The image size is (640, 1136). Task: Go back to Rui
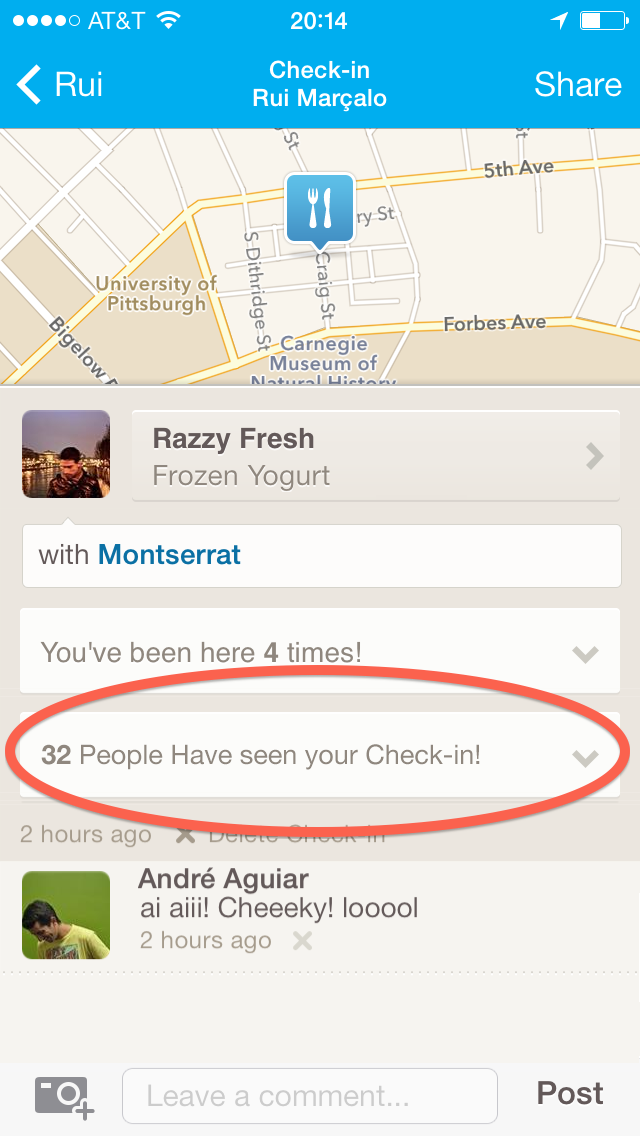(x=62, y=85)
